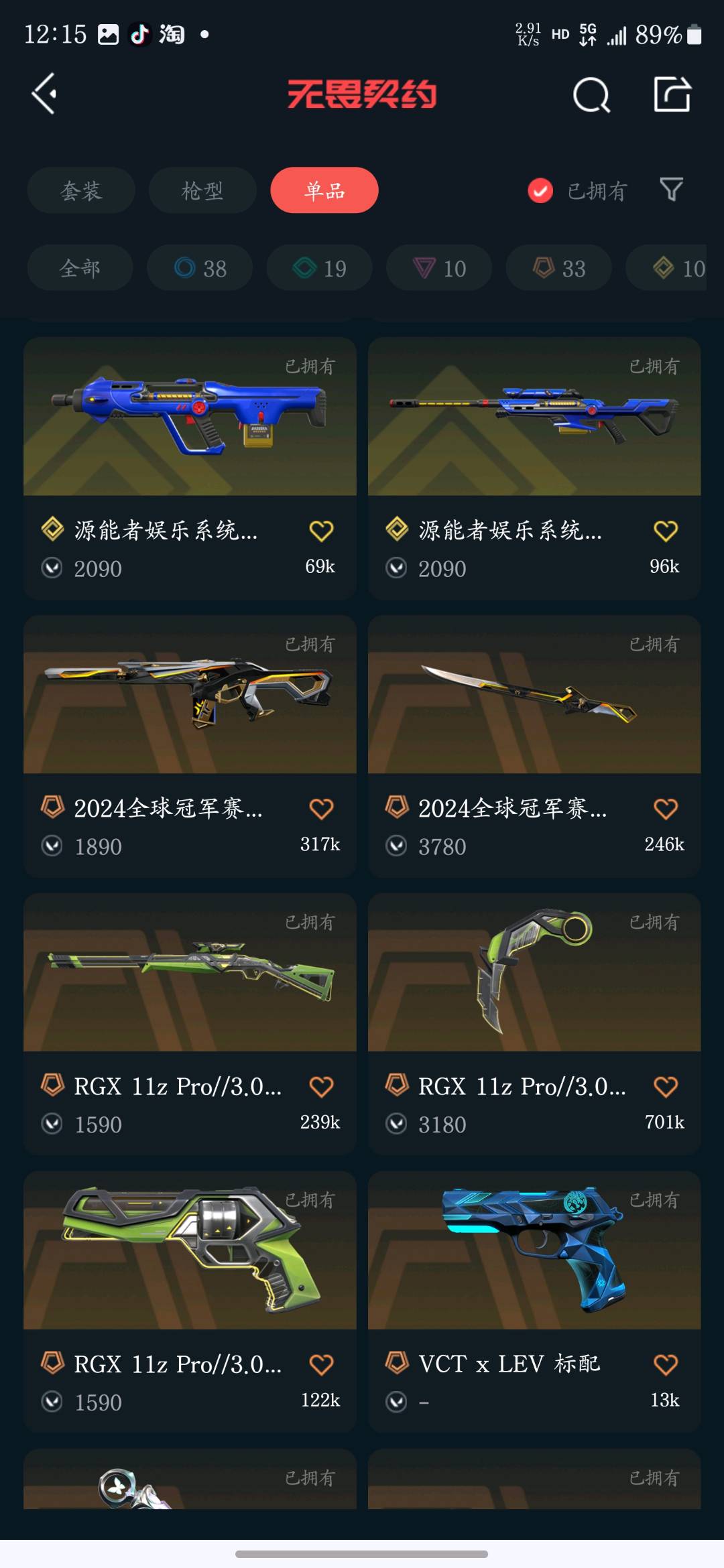The image size is (724, 1568).
Task: Filter by the green diamond chip with 19
Action: point(319,268)
